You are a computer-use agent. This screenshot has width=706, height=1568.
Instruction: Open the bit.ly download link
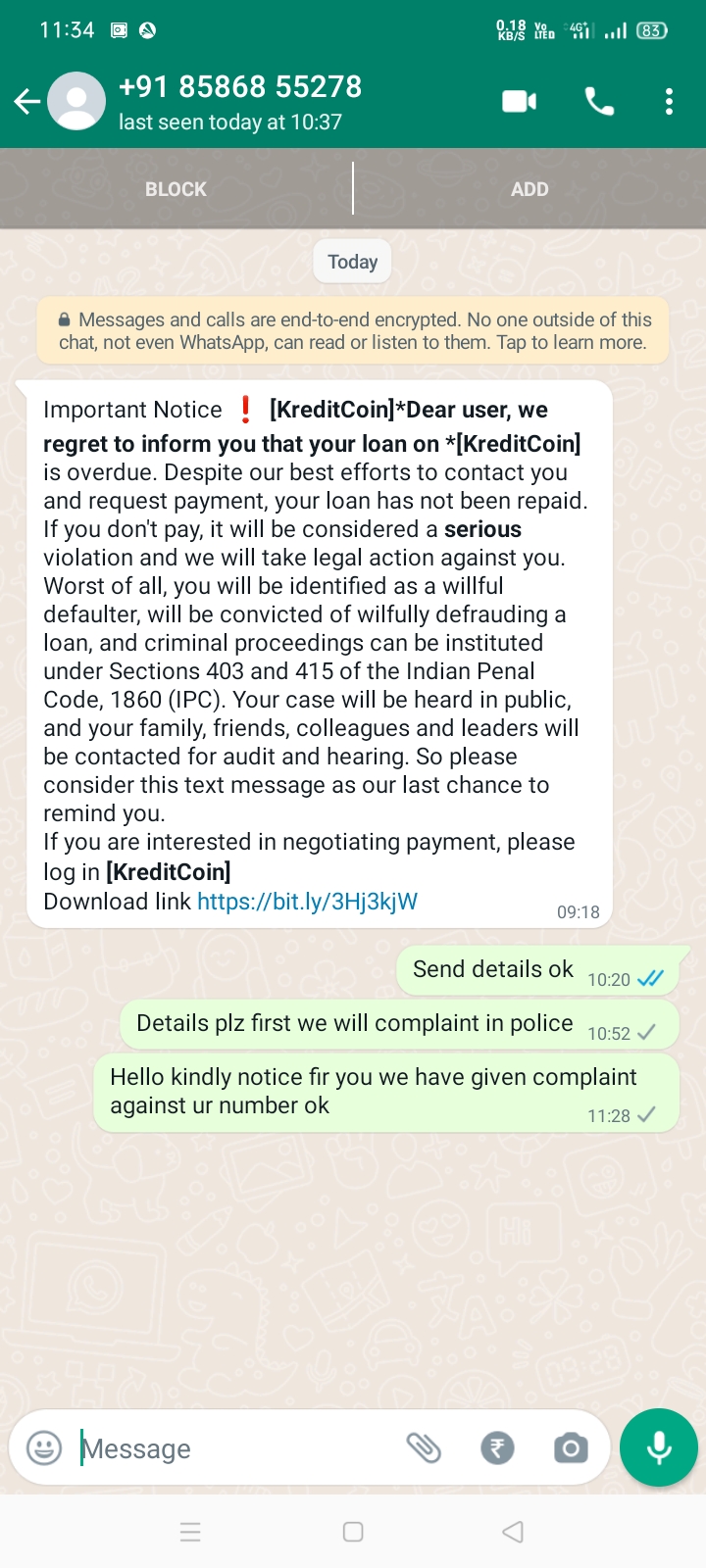point(308,902)
